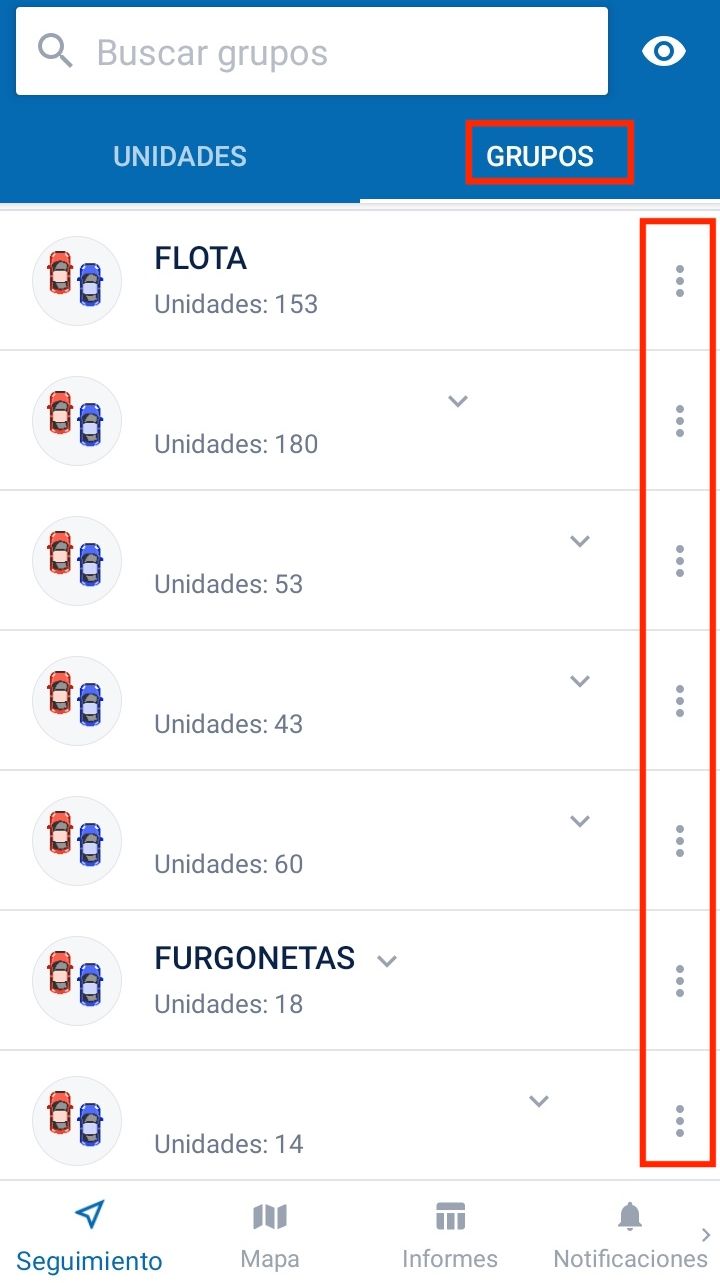Expand the FURGONETAS group
Image resolution: width=720 pixels, height=1283 pixels.
point(387,961)
